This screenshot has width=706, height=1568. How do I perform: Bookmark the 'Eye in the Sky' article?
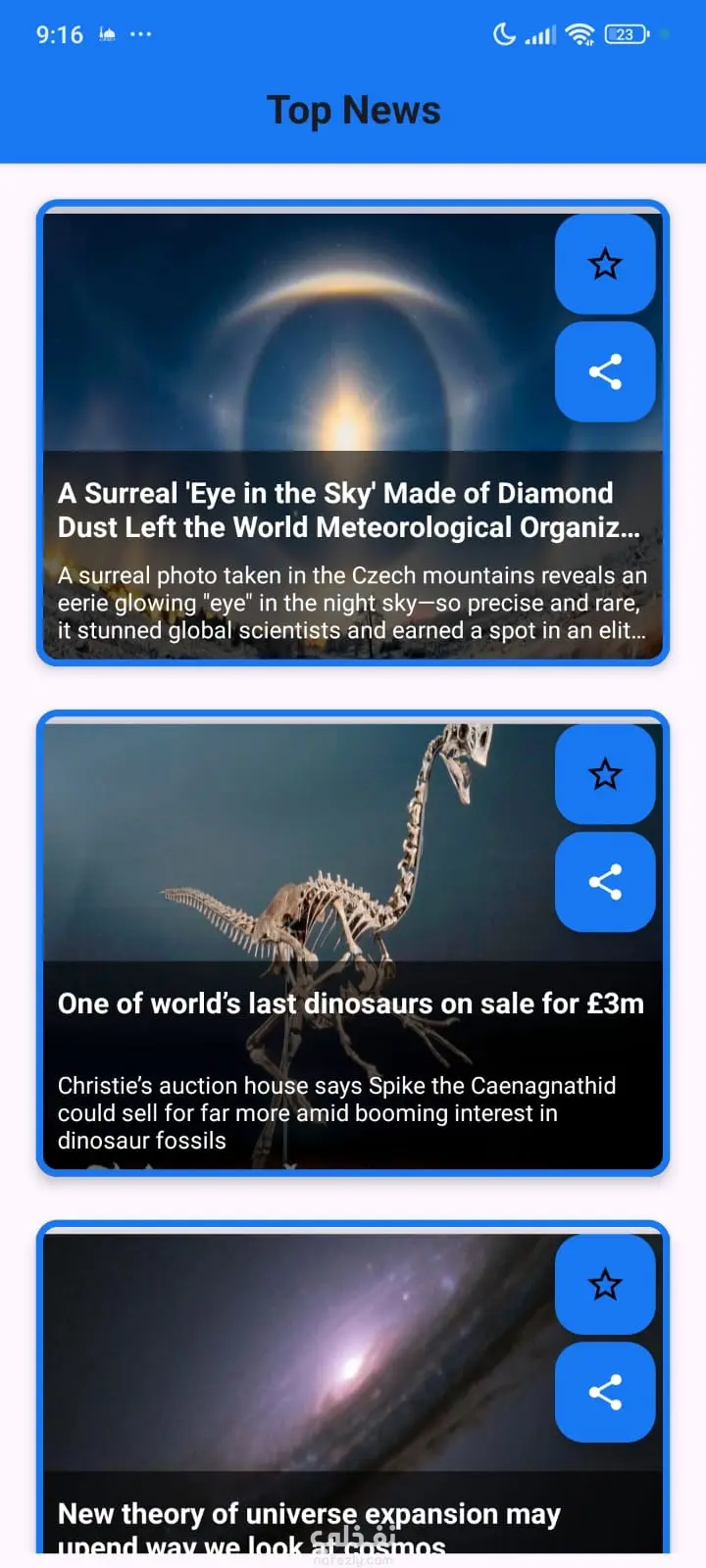(605, 264)
